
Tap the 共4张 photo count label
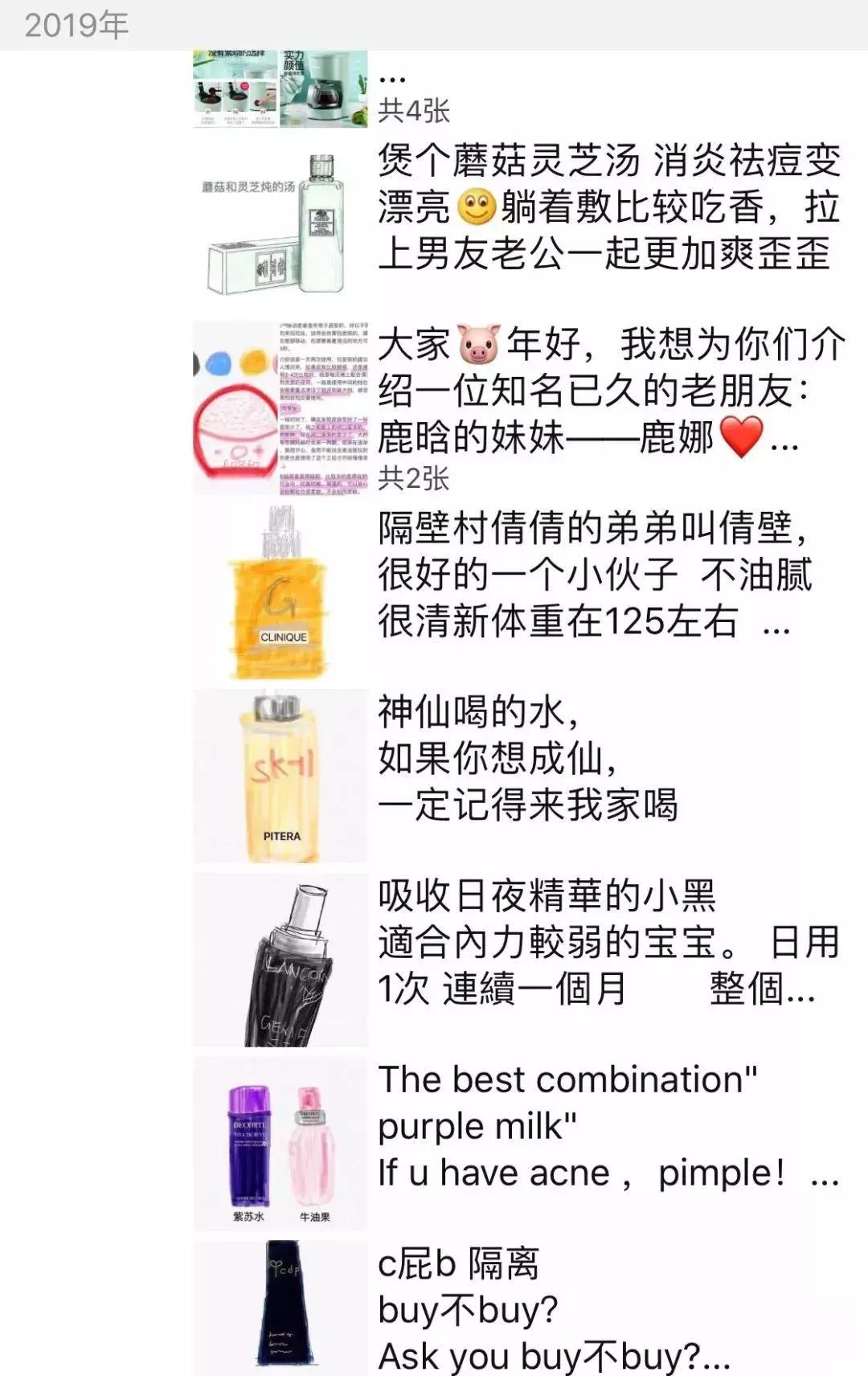pyautogui.click(x=413, y=109)
